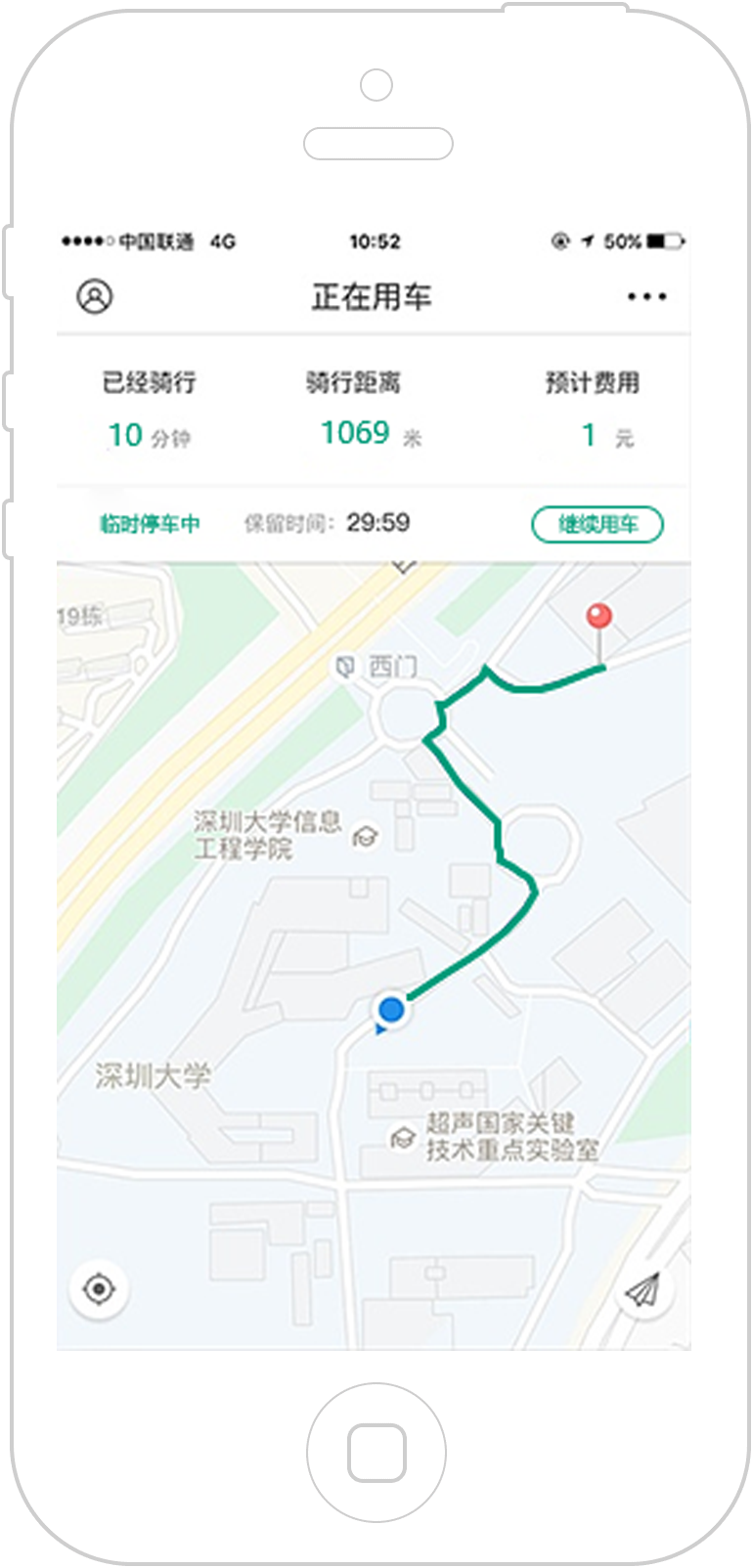753x1568 pixels.
Task: Open the user profile icon
Action: tap(95, 296)
